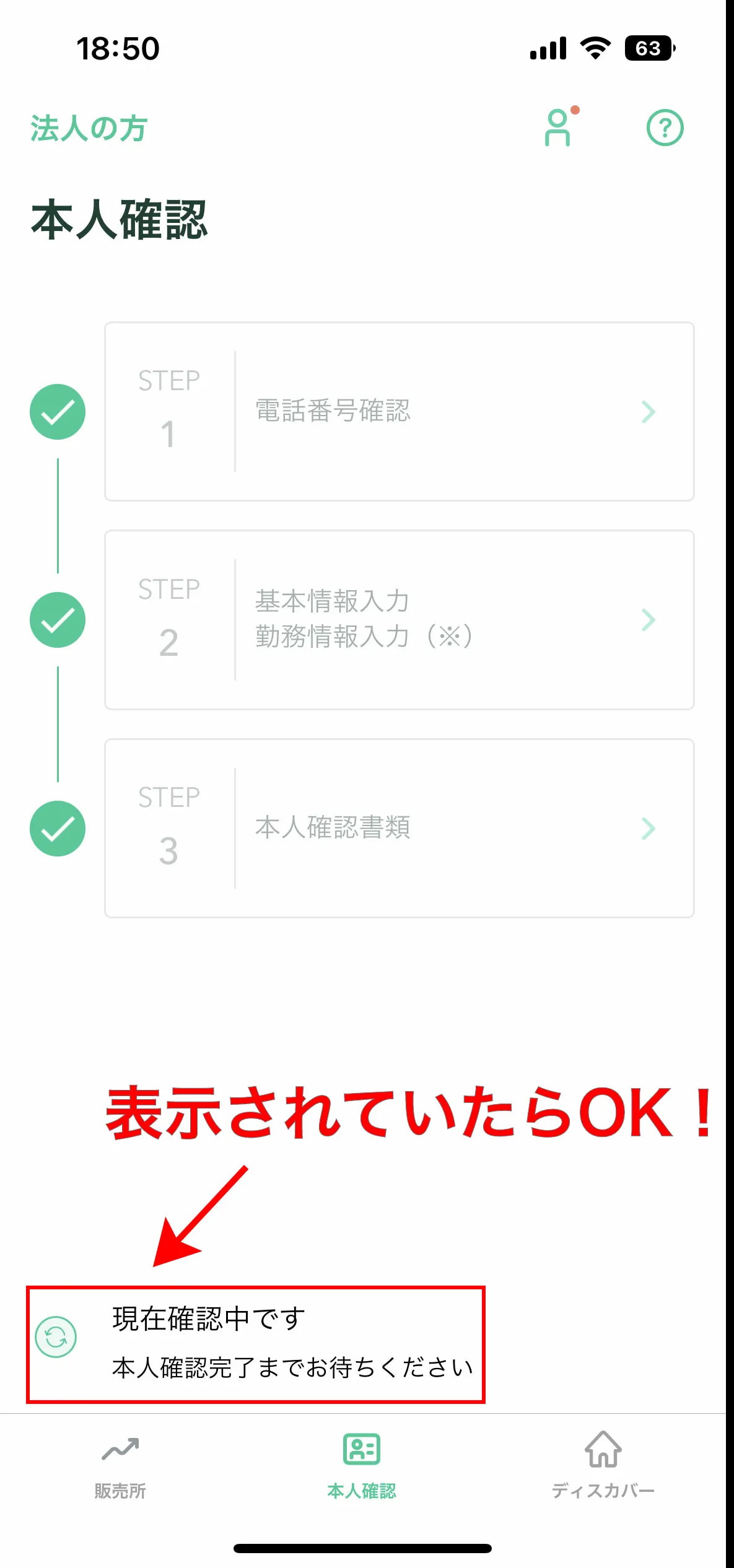The image size is (734, 1568).
Task: Expand 電話番号確認 via its chevron
Action: (x=648, y=411)
